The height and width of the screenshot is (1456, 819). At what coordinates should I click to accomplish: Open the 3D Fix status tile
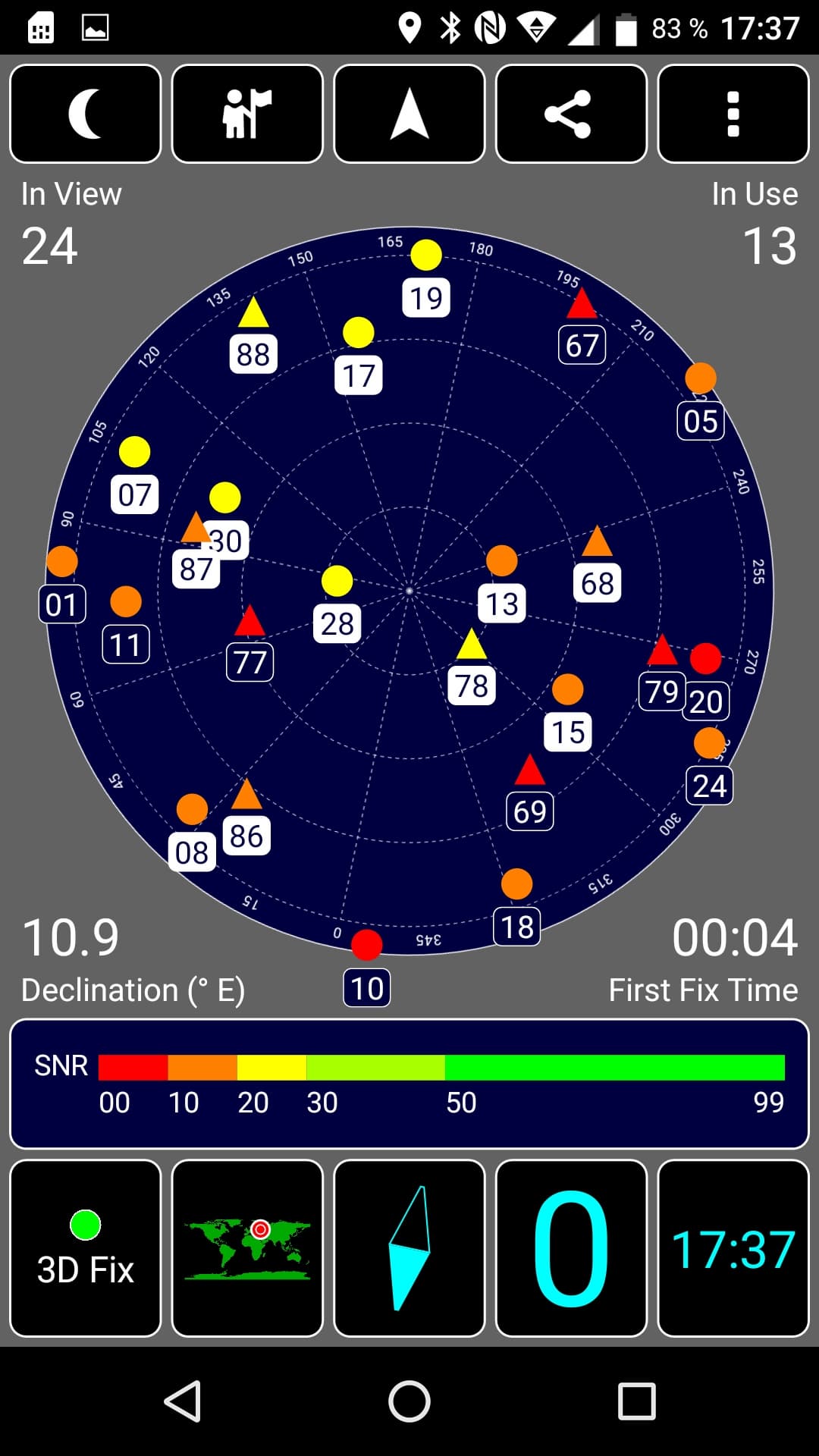coord(86,1248)
